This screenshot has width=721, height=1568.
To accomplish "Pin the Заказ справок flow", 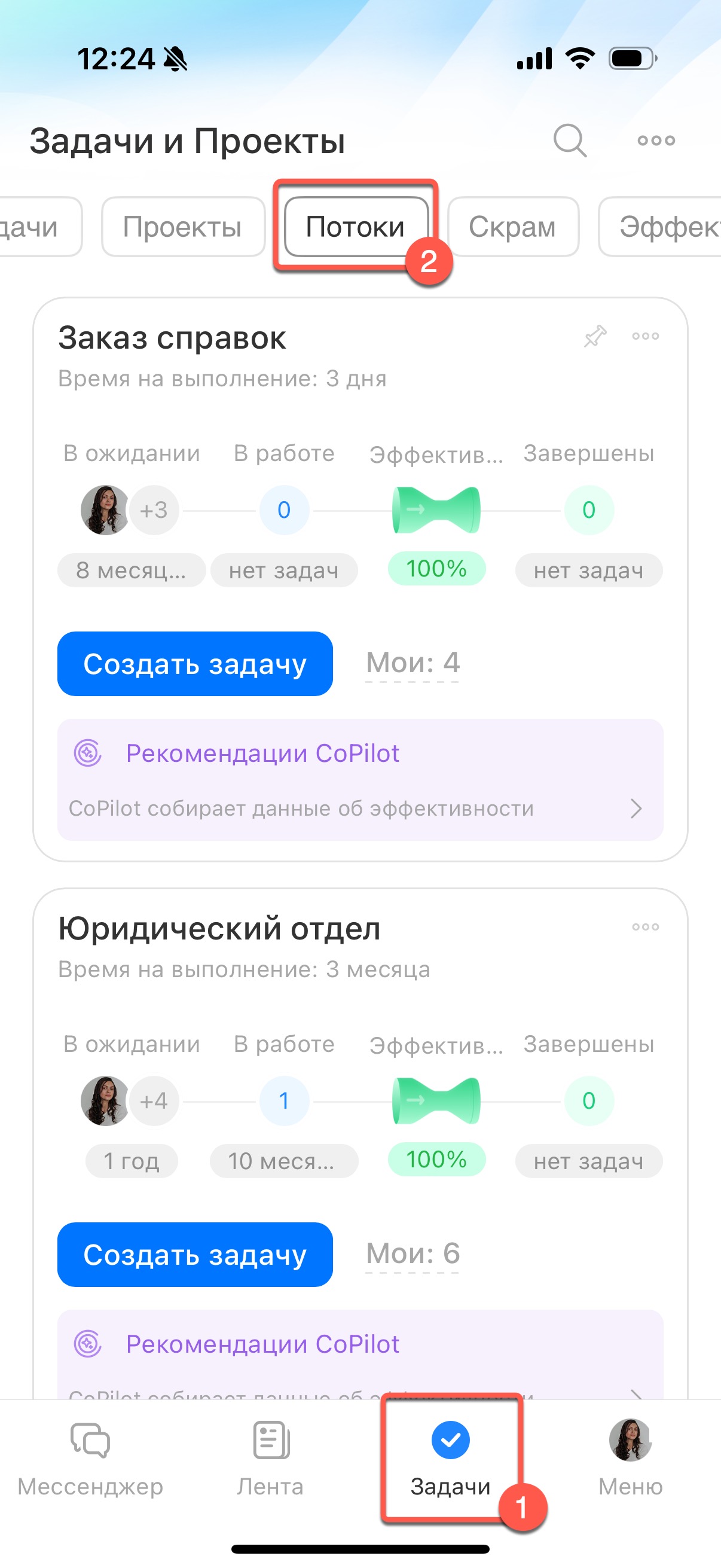I will pyautogui.click(x=595, y=336).
